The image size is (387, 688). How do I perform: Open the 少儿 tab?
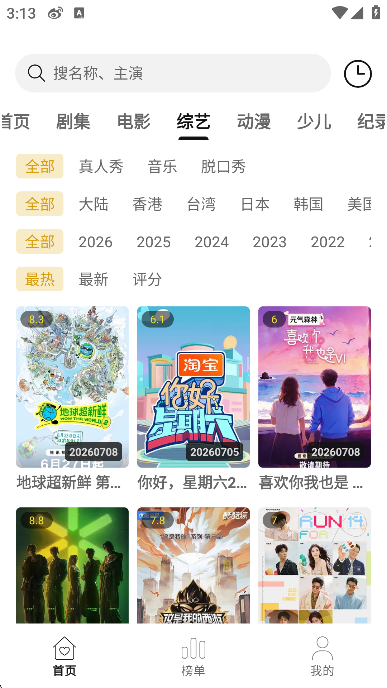coord(314,122)
